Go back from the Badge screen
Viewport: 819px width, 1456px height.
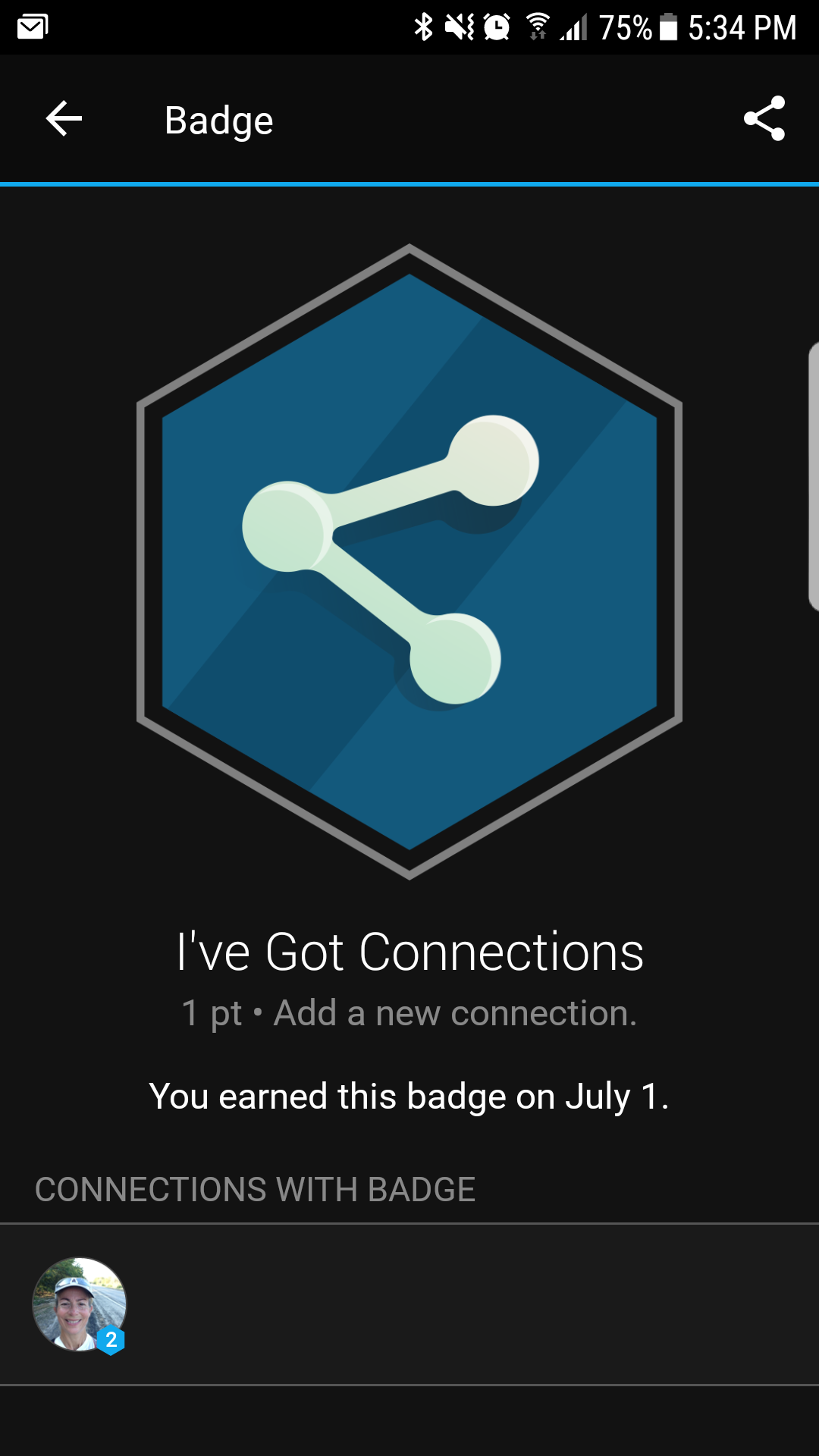(64, 119)
